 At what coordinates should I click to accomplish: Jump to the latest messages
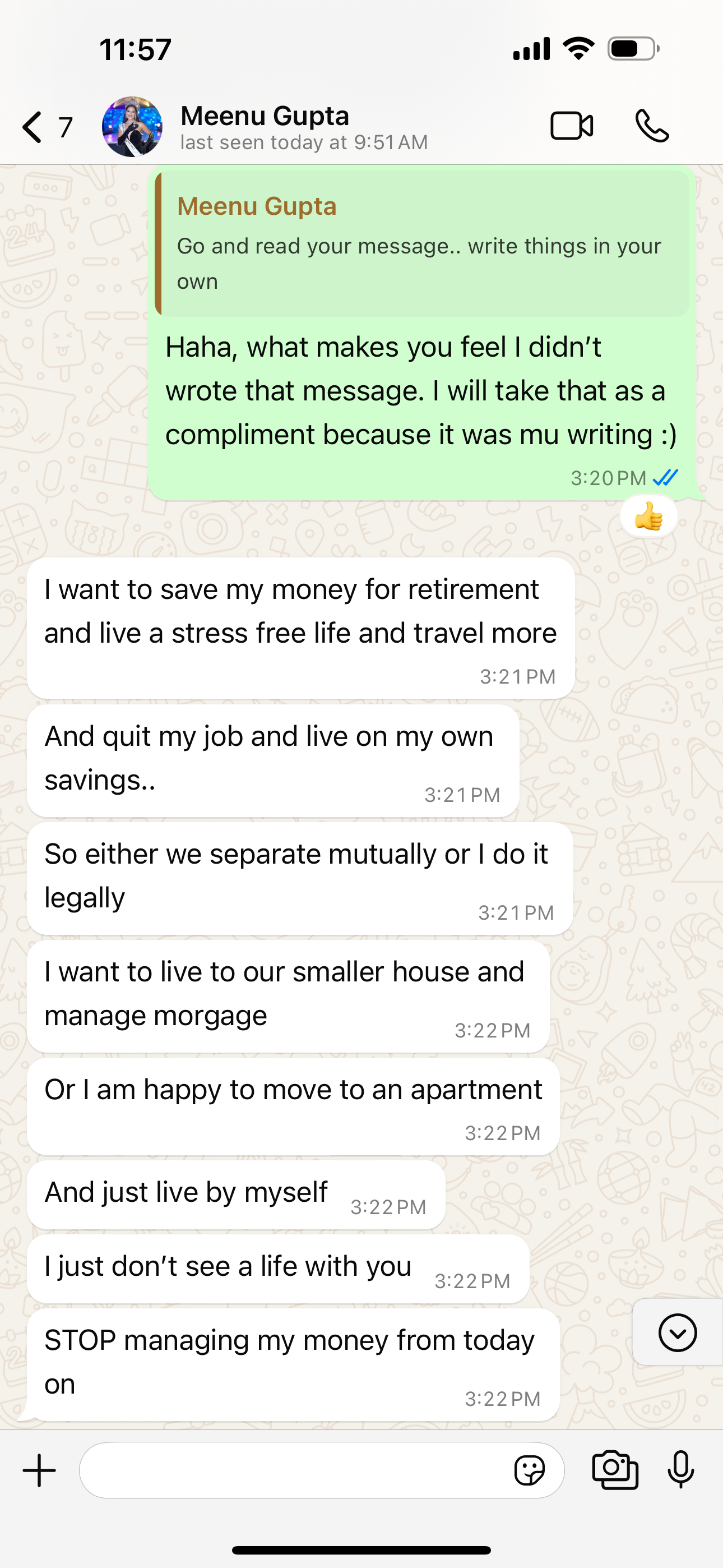676,1332
